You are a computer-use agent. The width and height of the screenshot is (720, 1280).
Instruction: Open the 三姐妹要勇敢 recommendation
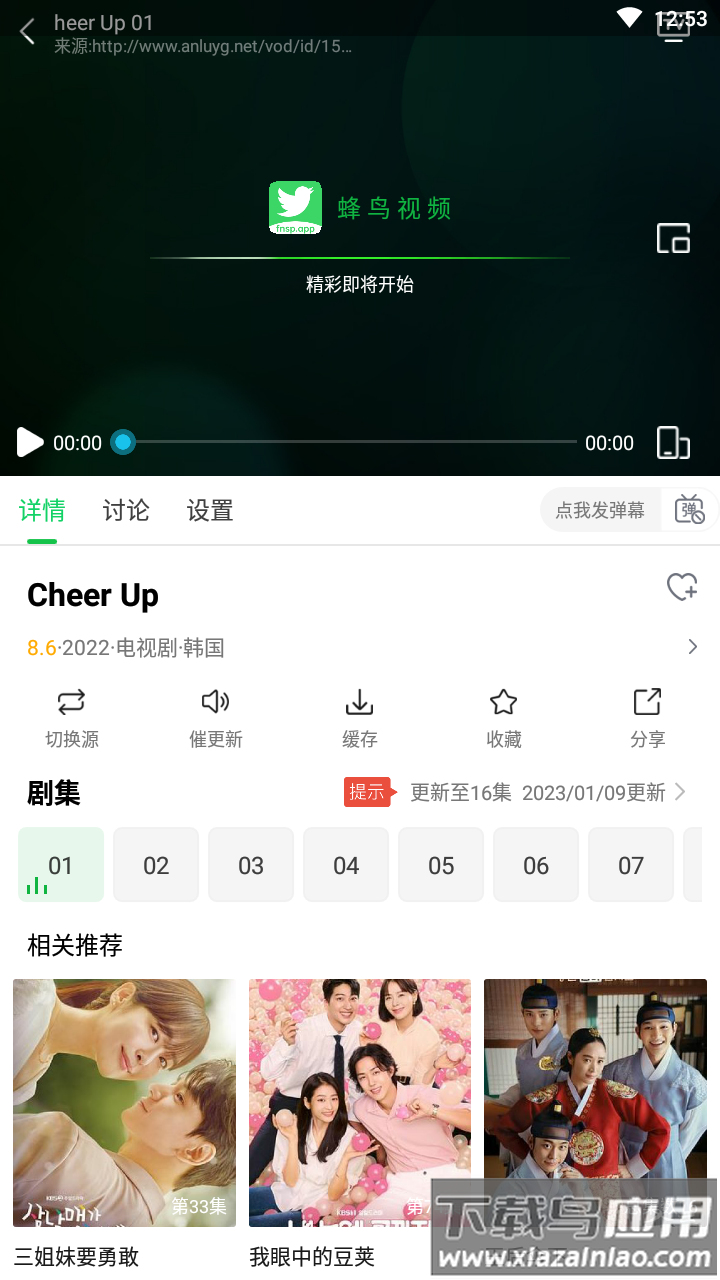(x=124, y=1103)
